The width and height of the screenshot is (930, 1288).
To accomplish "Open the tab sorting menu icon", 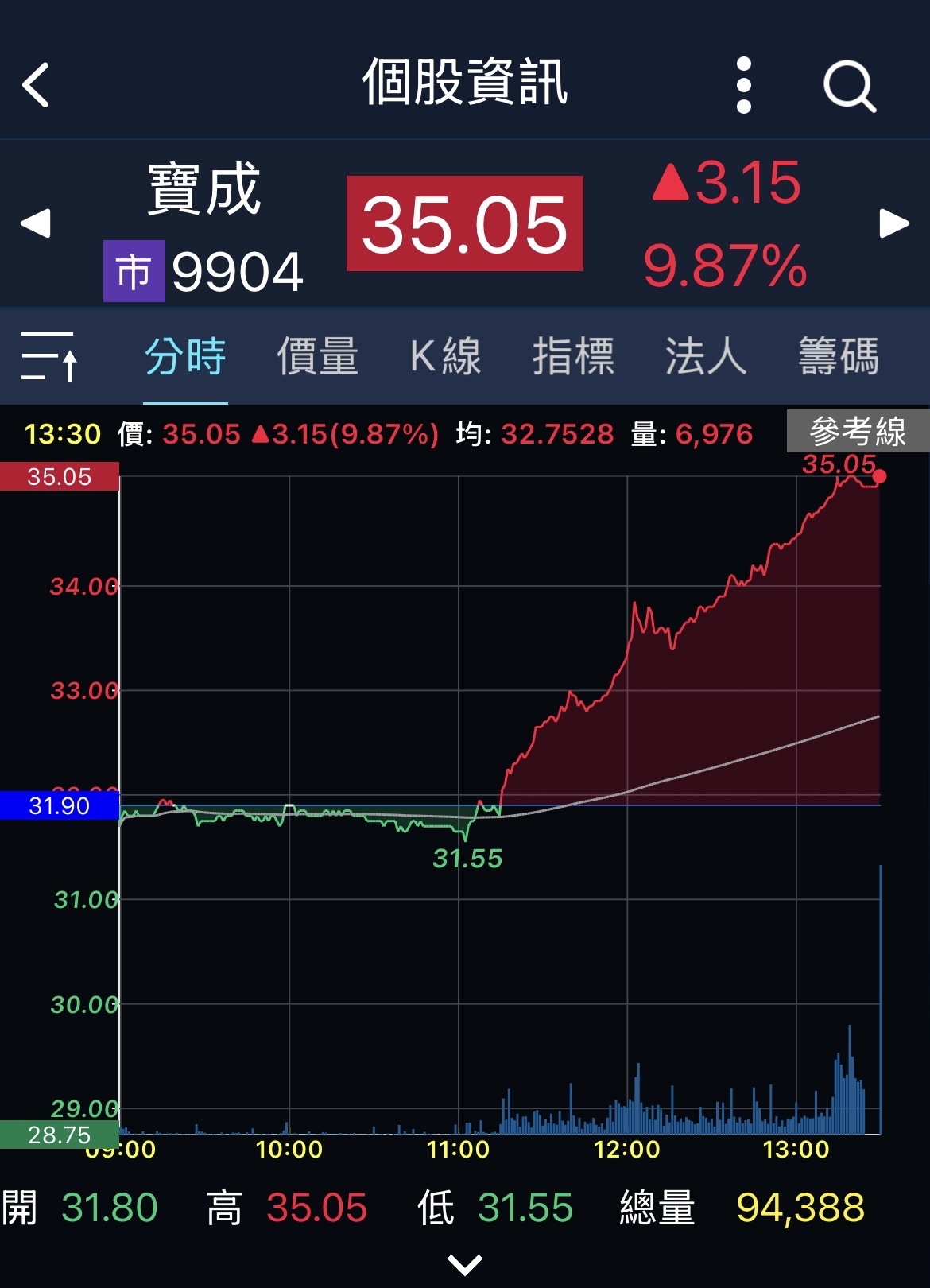I will [x=49, y=355].
